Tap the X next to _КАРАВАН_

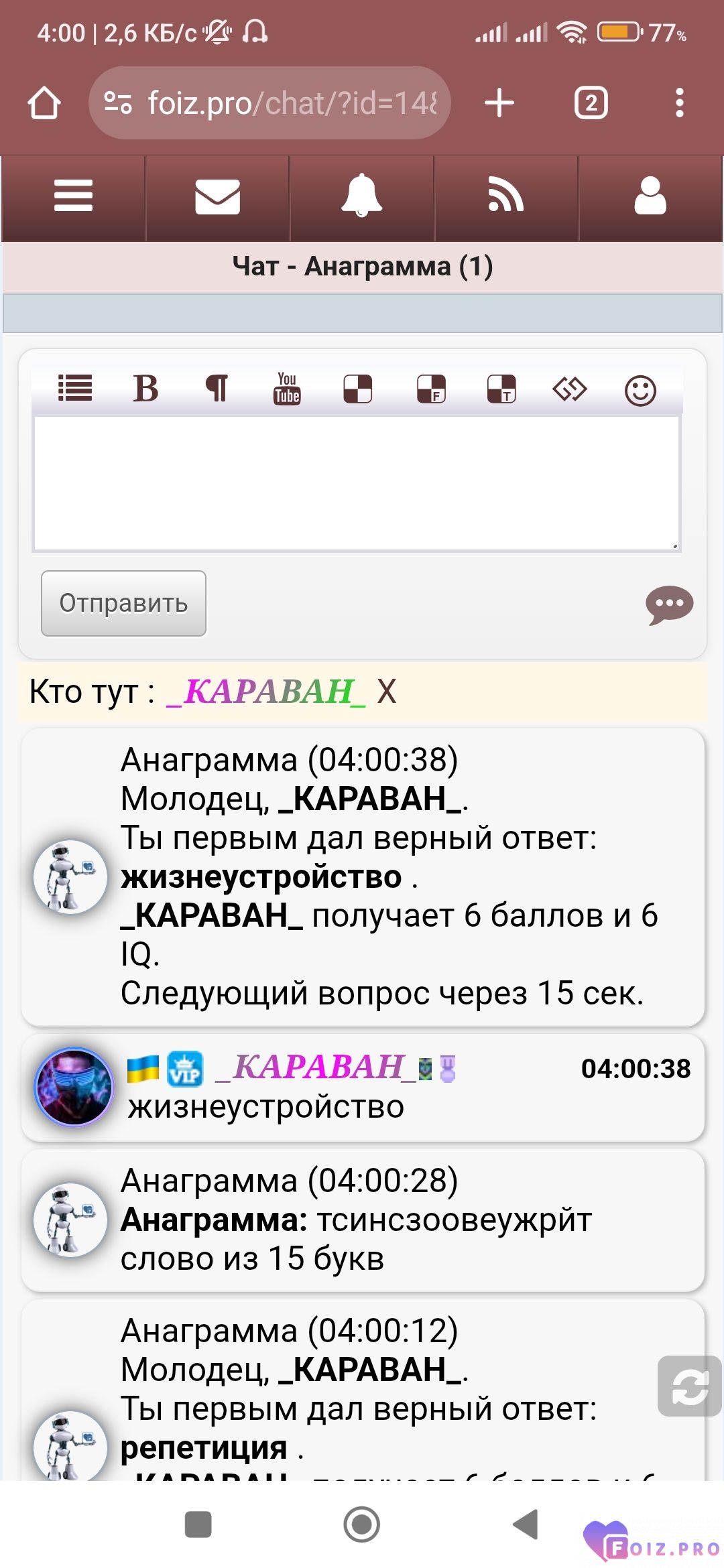(x=387, y=692)
